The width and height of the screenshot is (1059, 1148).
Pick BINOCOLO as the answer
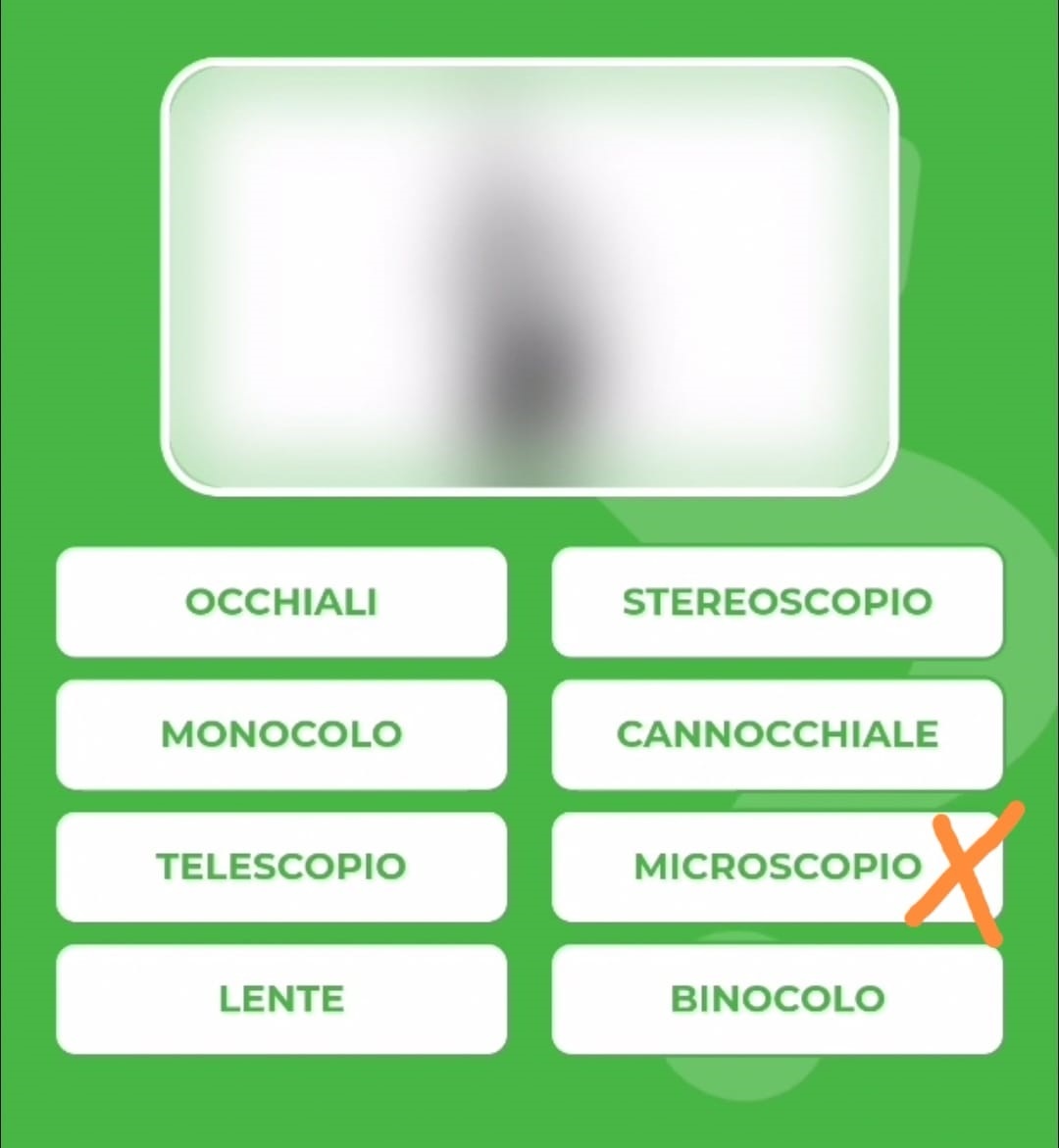coord(777,999)
